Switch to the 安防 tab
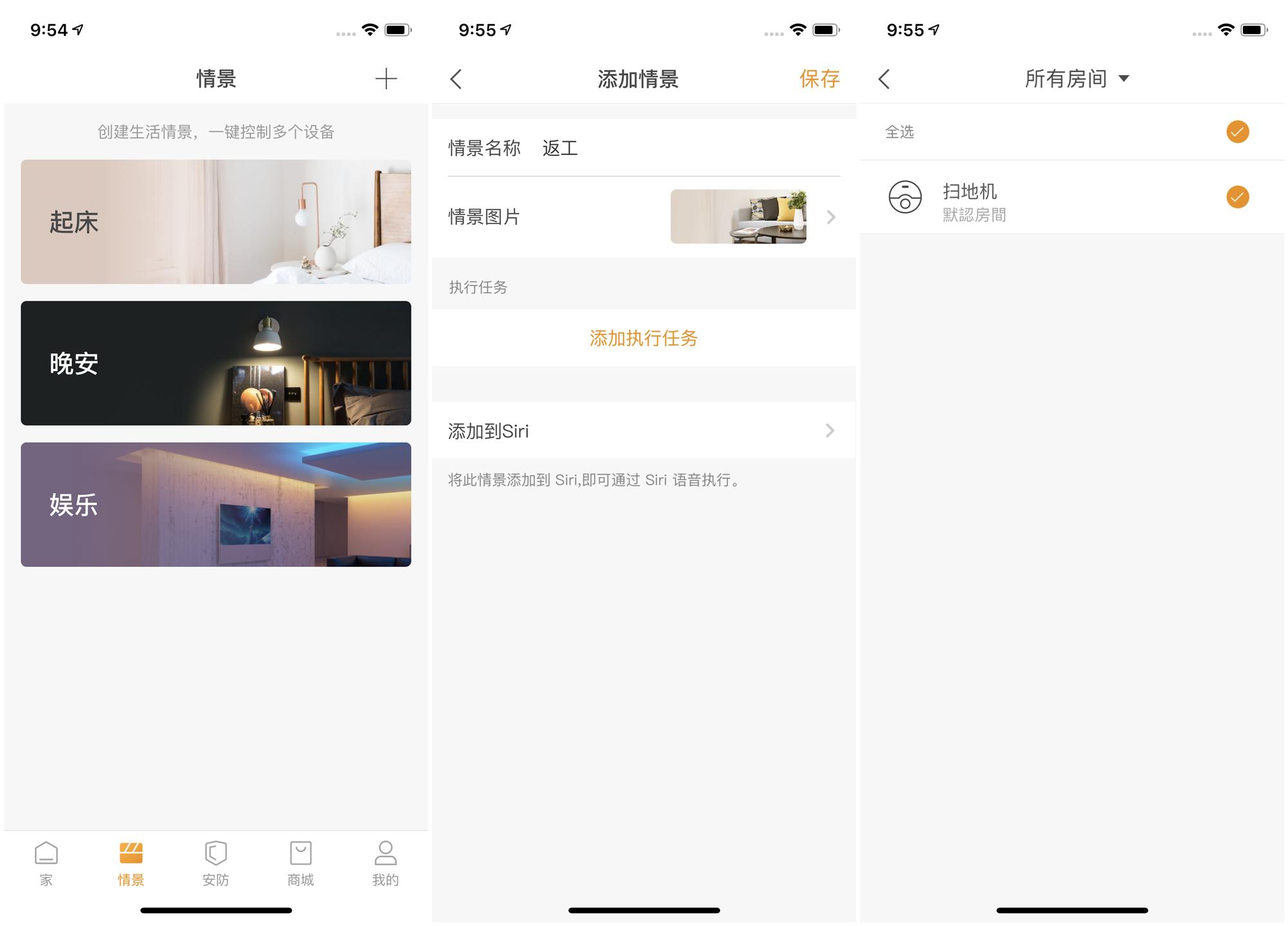Screen dimensions: 1288x926 tap(216, 863)
